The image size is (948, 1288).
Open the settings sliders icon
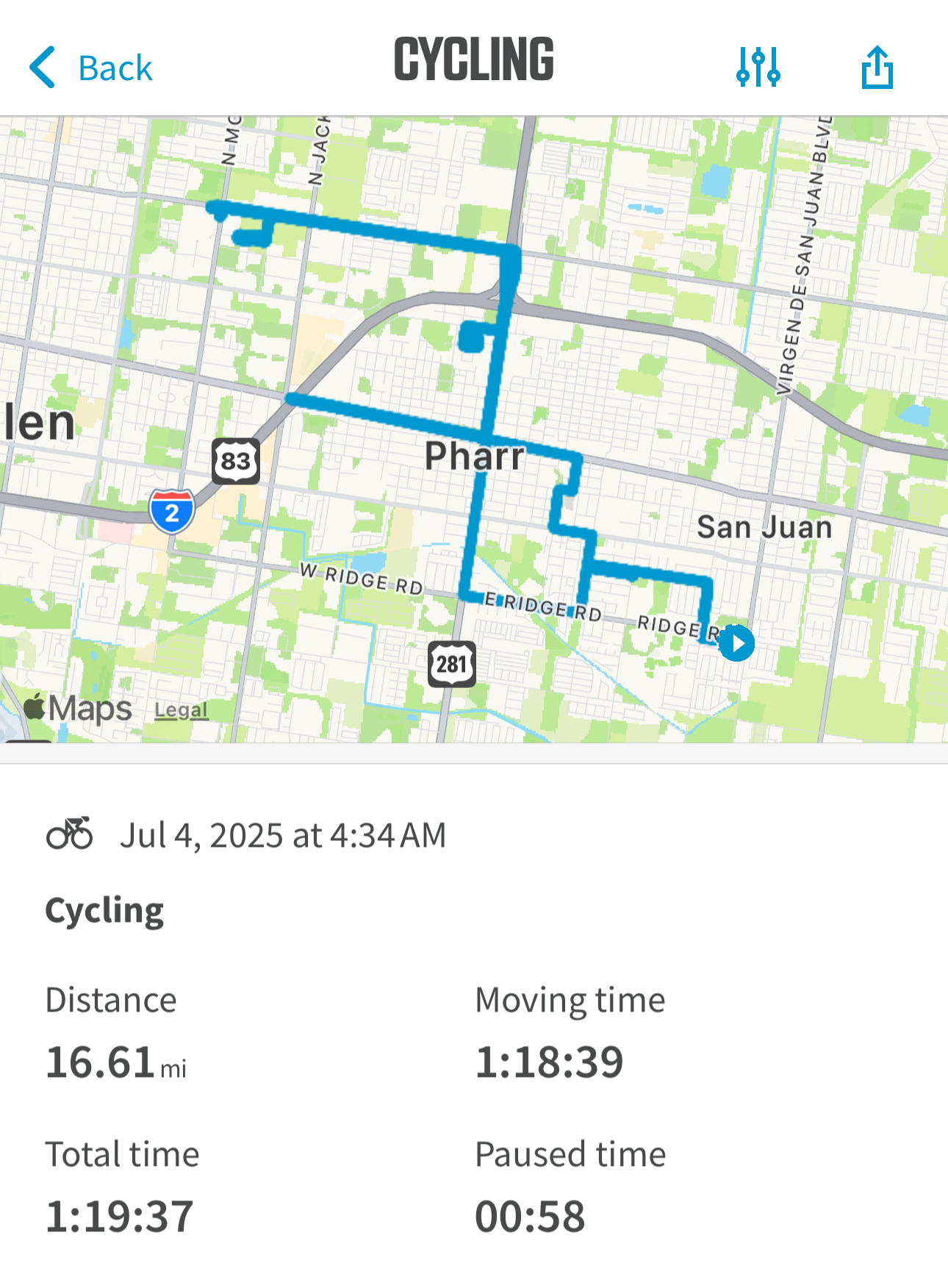click(758, 68)
